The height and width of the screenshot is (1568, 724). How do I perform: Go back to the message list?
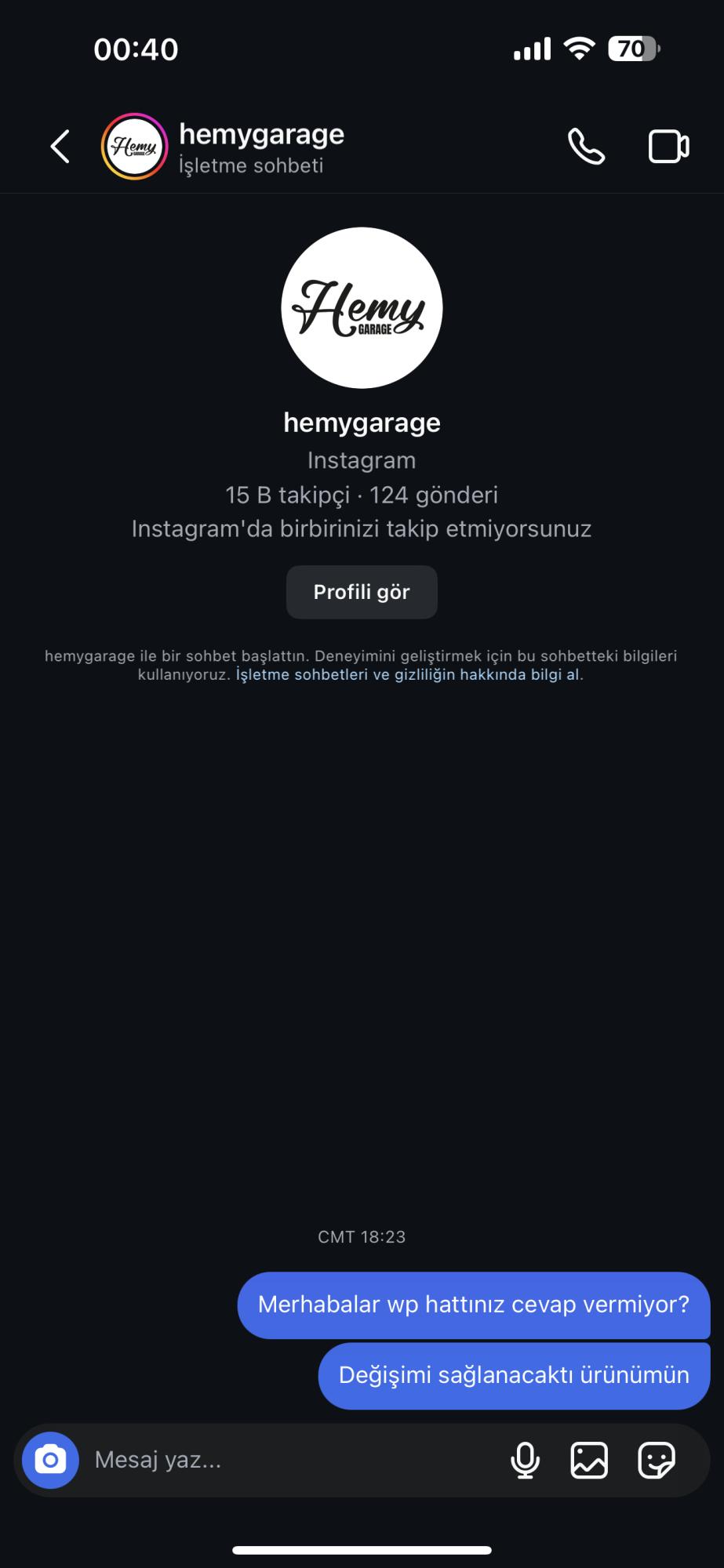(60, 147)
